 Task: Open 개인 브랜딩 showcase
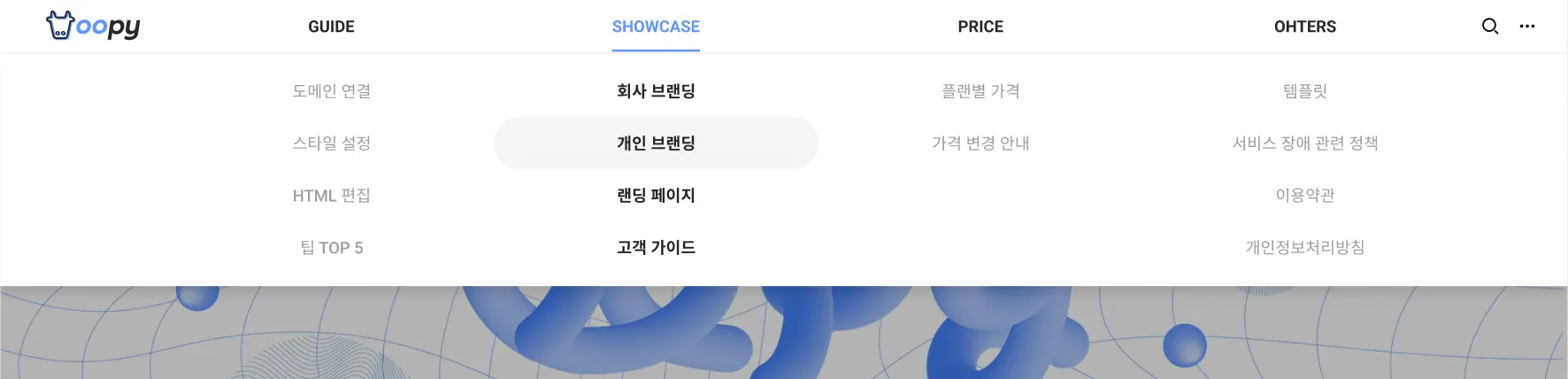[656, 143]
